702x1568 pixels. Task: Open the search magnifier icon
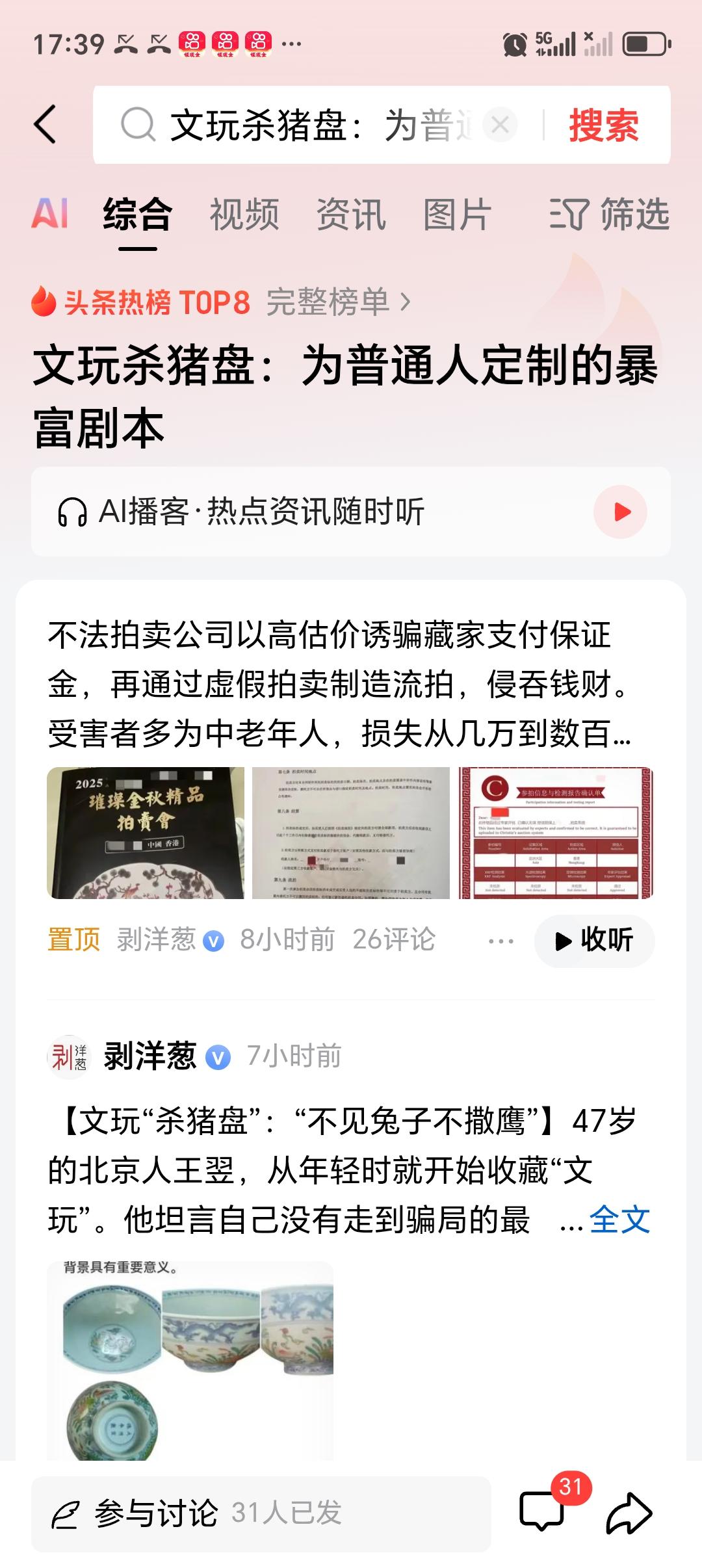click(x=138, y=125)
